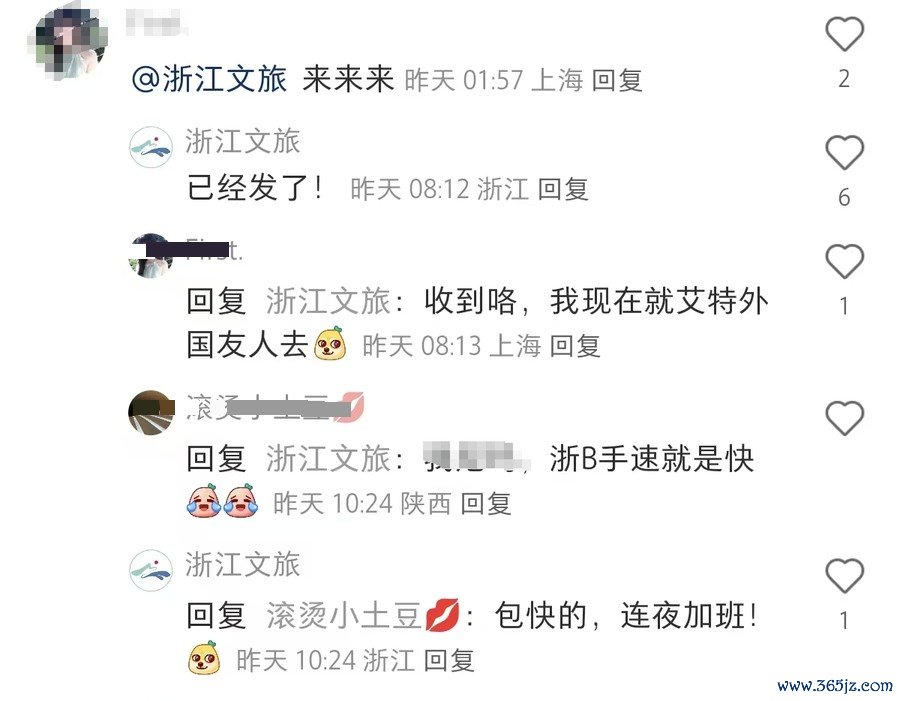Open the avatar of the "来来来" commenter
900x701 pixels.
[x=71, y=40]
